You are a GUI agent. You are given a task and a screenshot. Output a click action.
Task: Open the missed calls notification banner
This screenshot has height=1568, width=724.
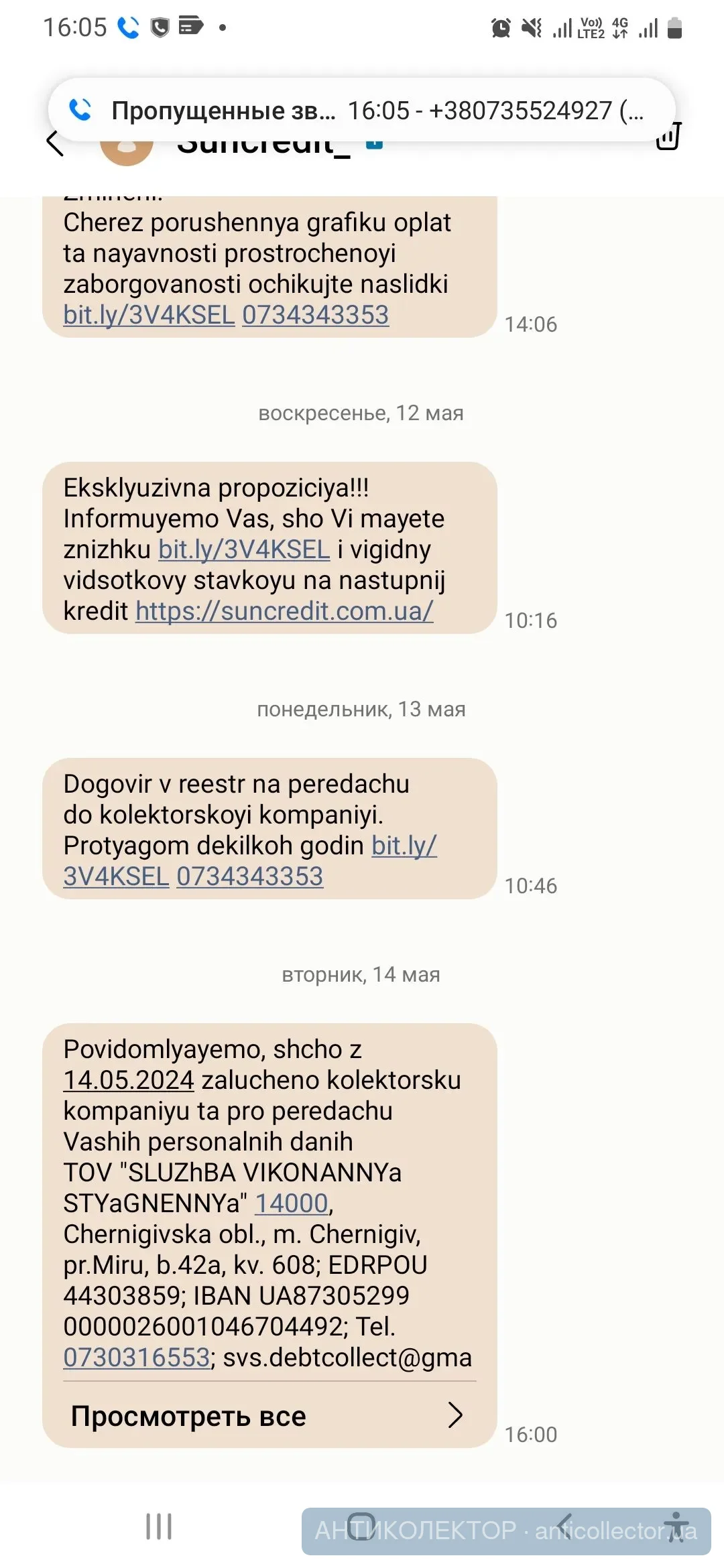361,110
